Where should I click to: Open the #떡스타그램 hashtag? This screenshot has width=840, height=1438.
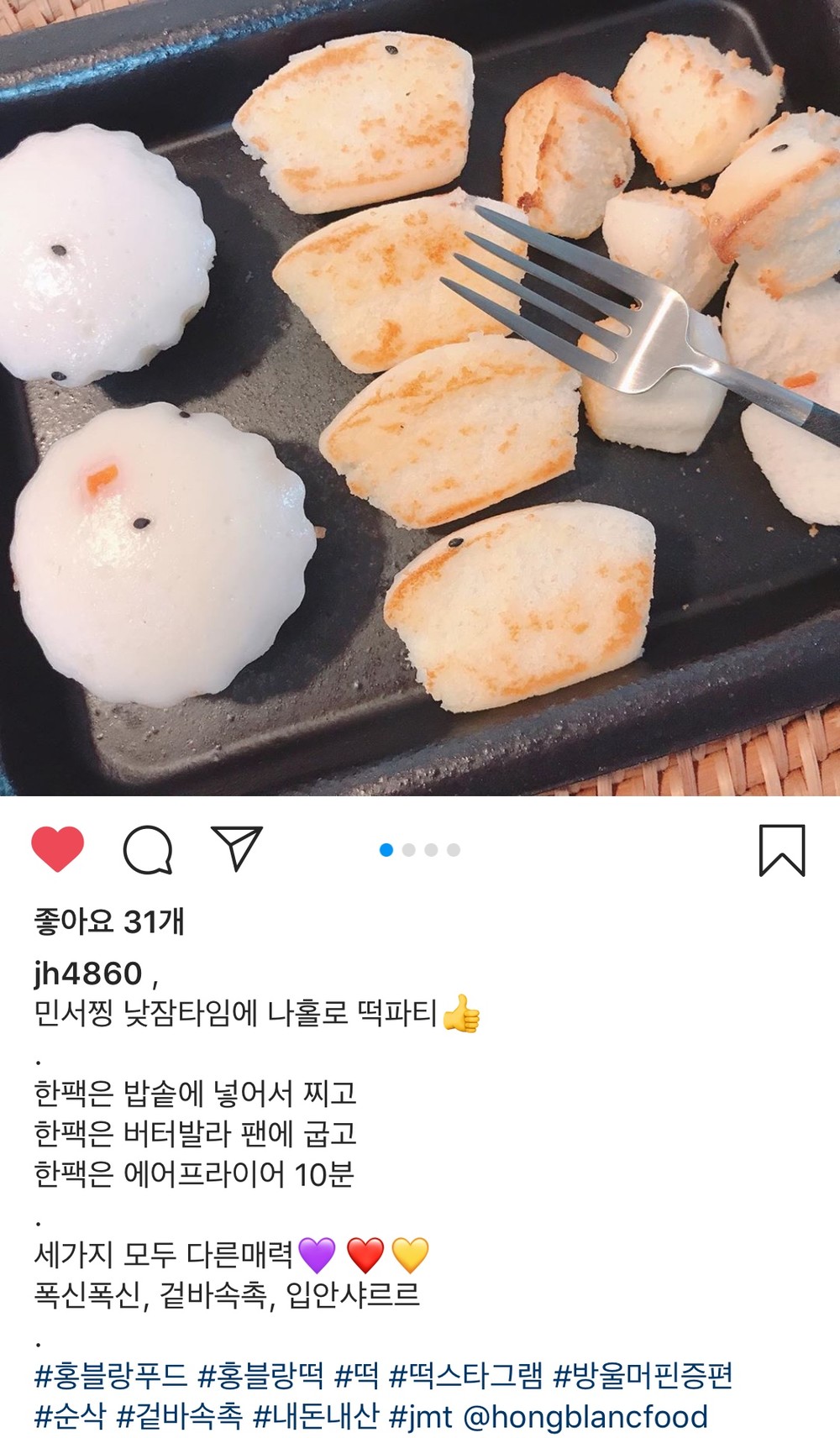pyautogui.click(x=466, y=1376)
